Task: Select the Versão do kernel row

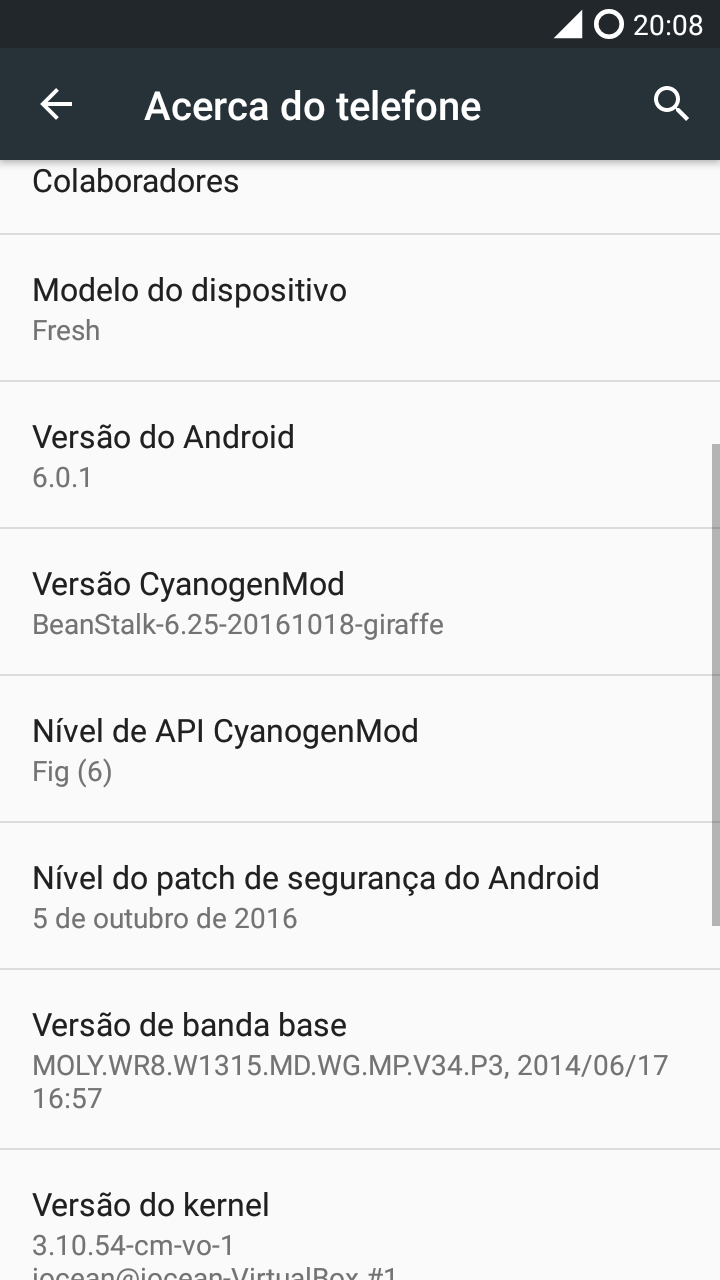Action: tap(360, 1225)
